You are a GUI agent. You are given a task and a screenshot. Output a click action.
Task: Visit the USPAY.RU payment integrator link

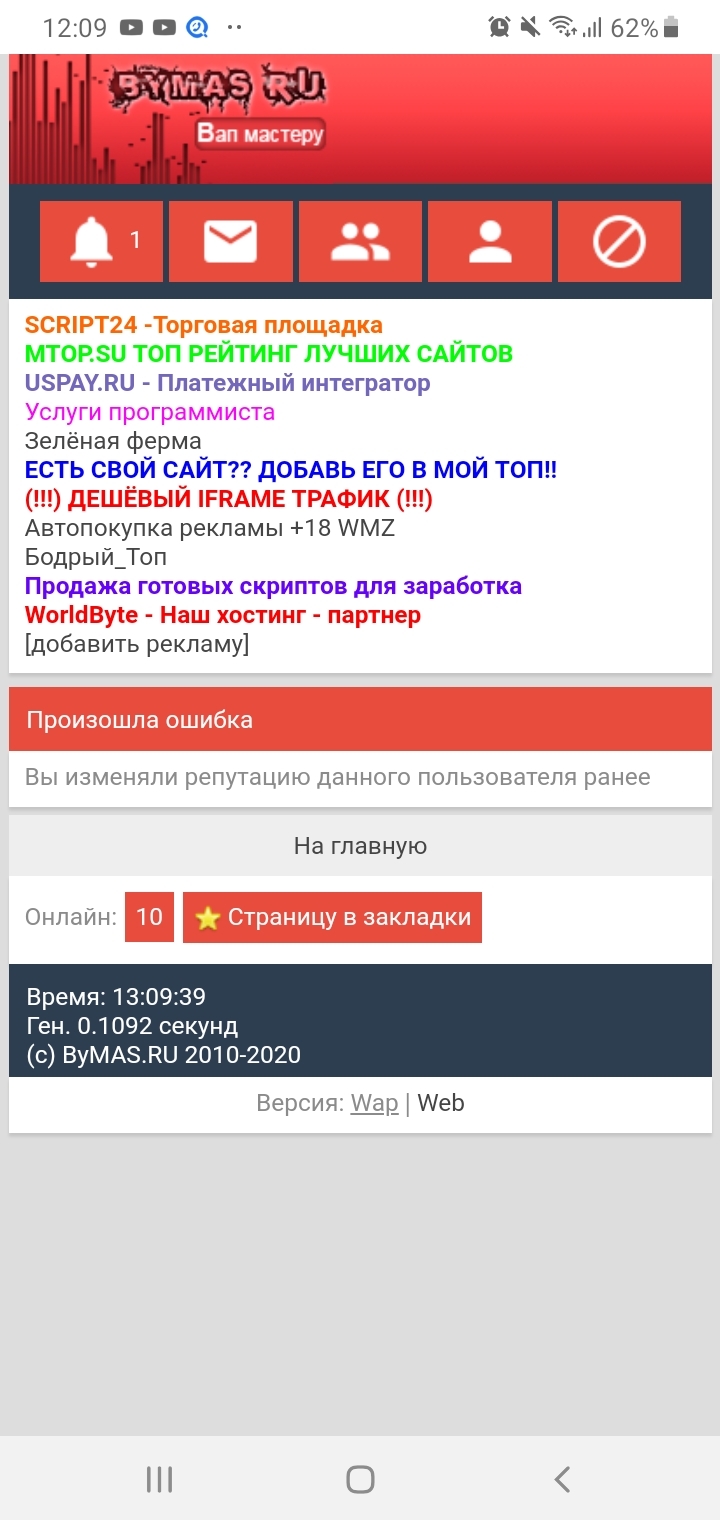228,383
